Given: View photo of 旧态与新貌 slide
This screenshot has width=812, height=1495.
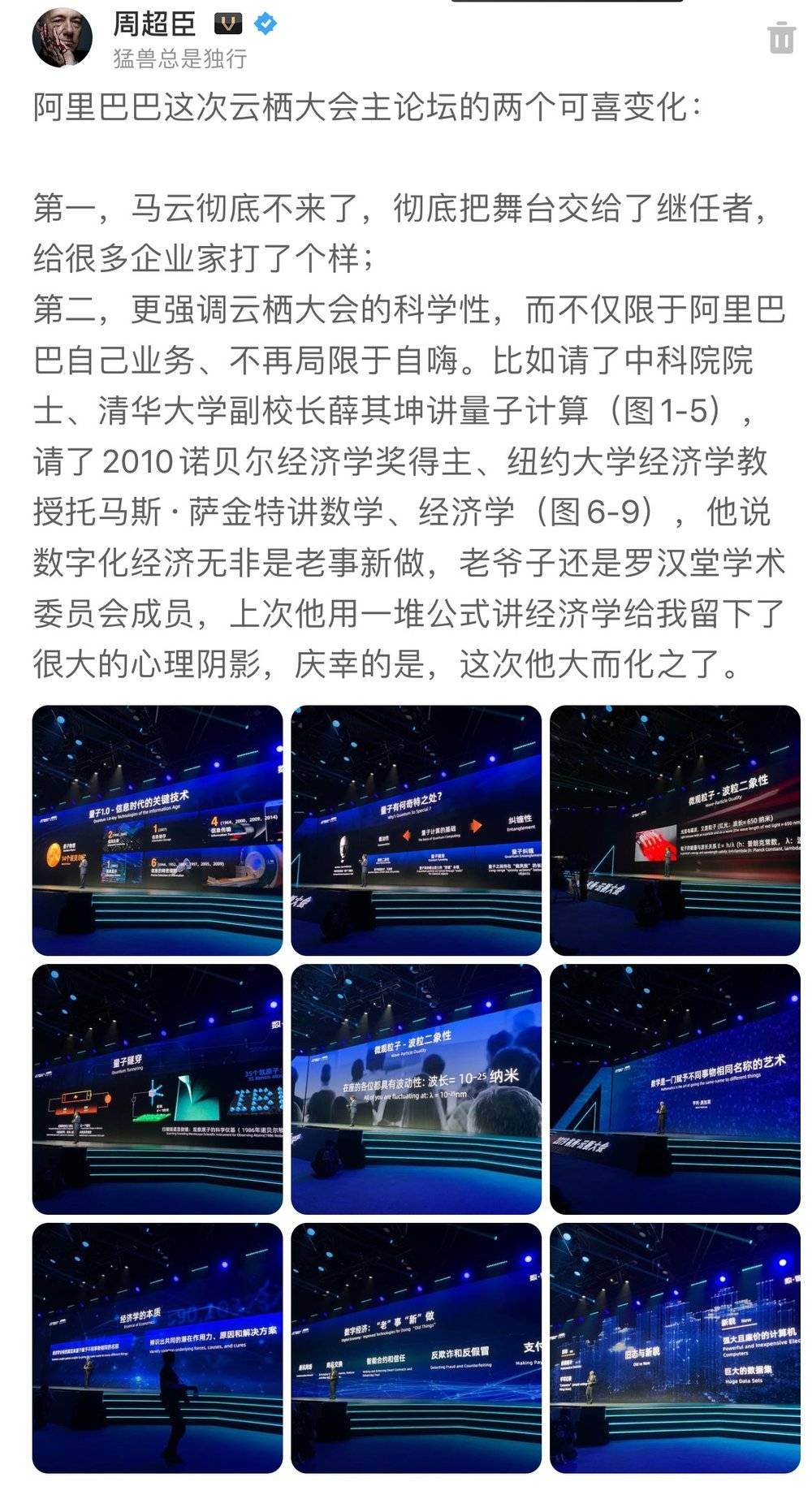Looking at the screenshot, I should click(675, 1348).
